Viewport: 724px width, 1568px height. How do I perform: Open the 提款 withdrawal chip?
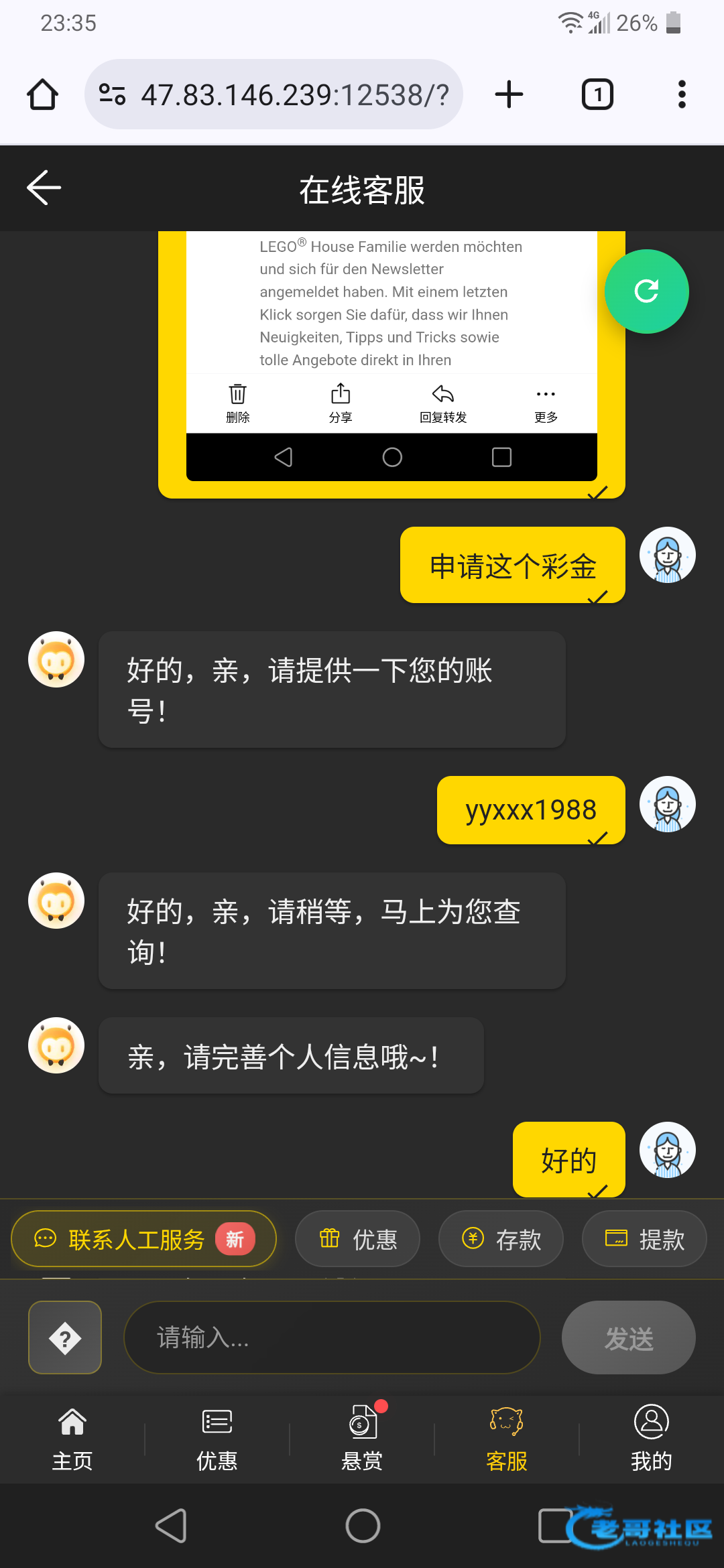point(644,1239)
